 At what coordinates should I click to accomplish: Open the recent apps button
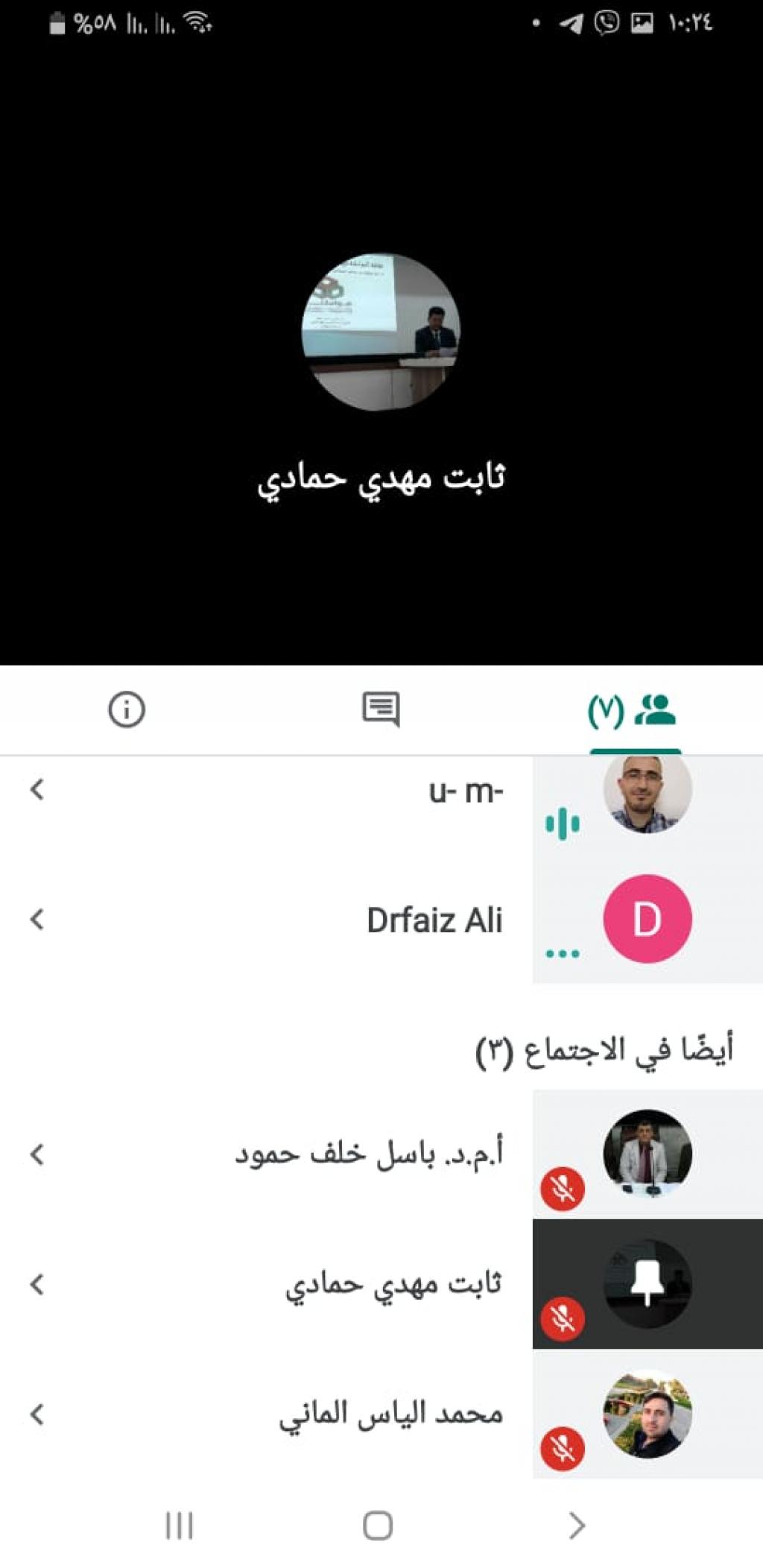tap(179, 1525)
